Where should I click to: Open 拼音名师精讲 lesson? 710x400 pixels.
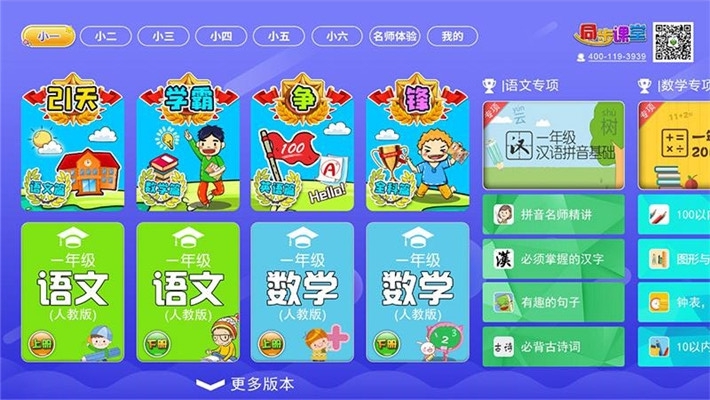[x=553, y=214]
